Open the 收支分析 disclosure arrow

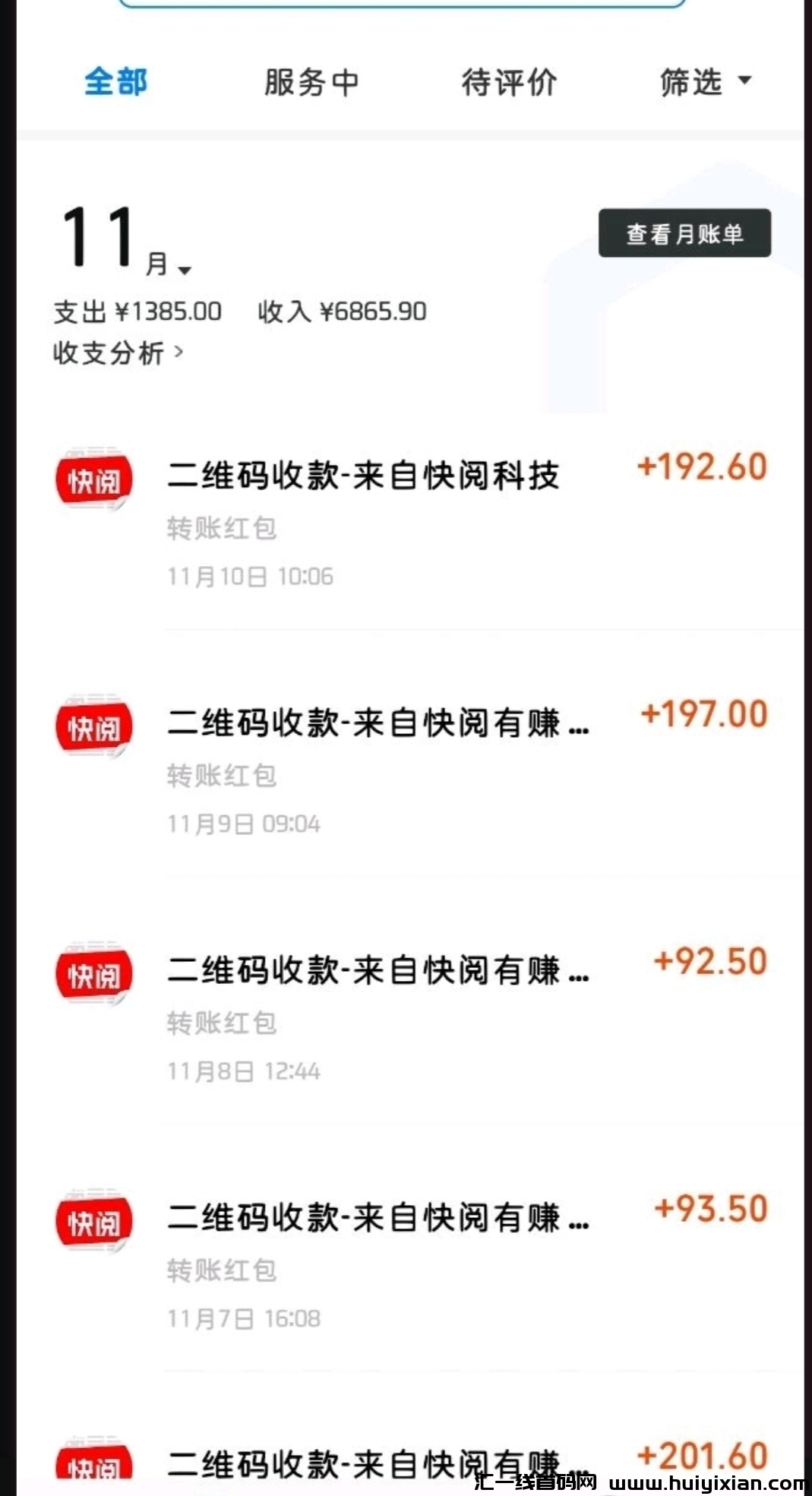pos(179,352)
